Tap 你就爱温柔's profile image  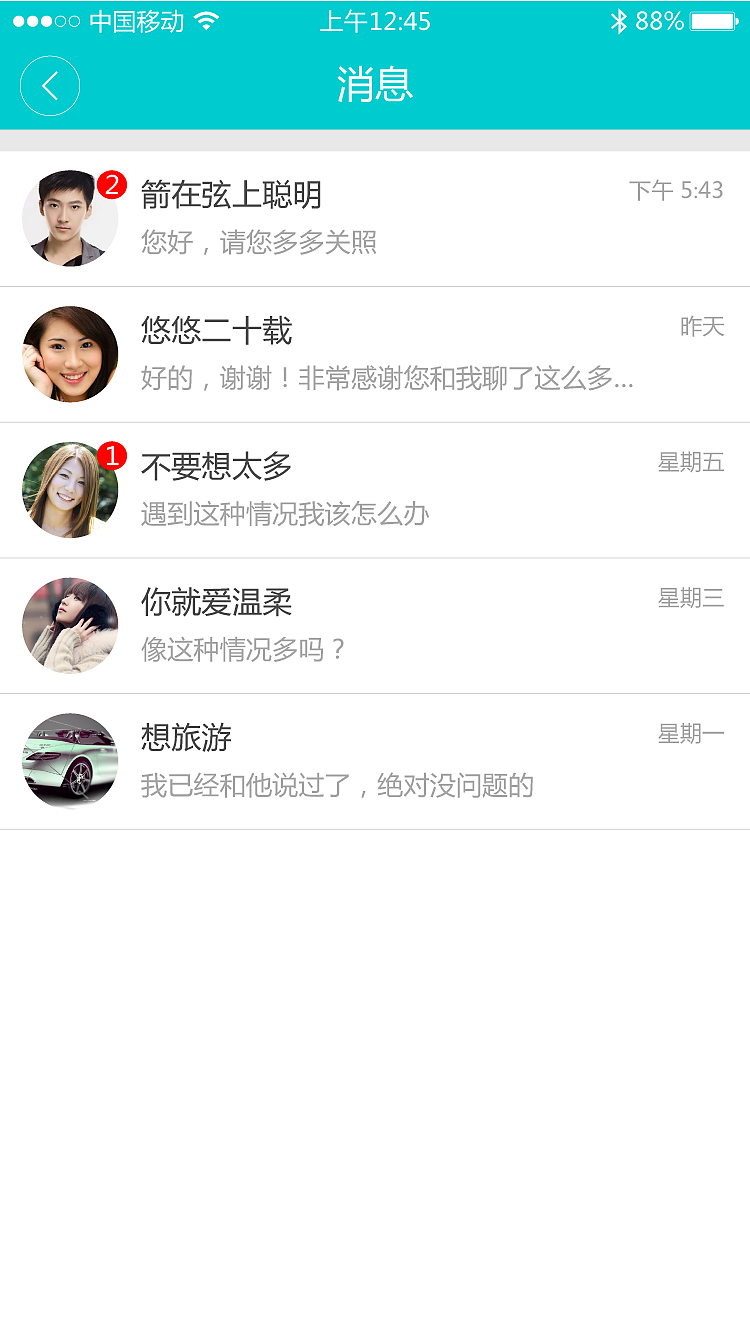[x=70, y=625]
